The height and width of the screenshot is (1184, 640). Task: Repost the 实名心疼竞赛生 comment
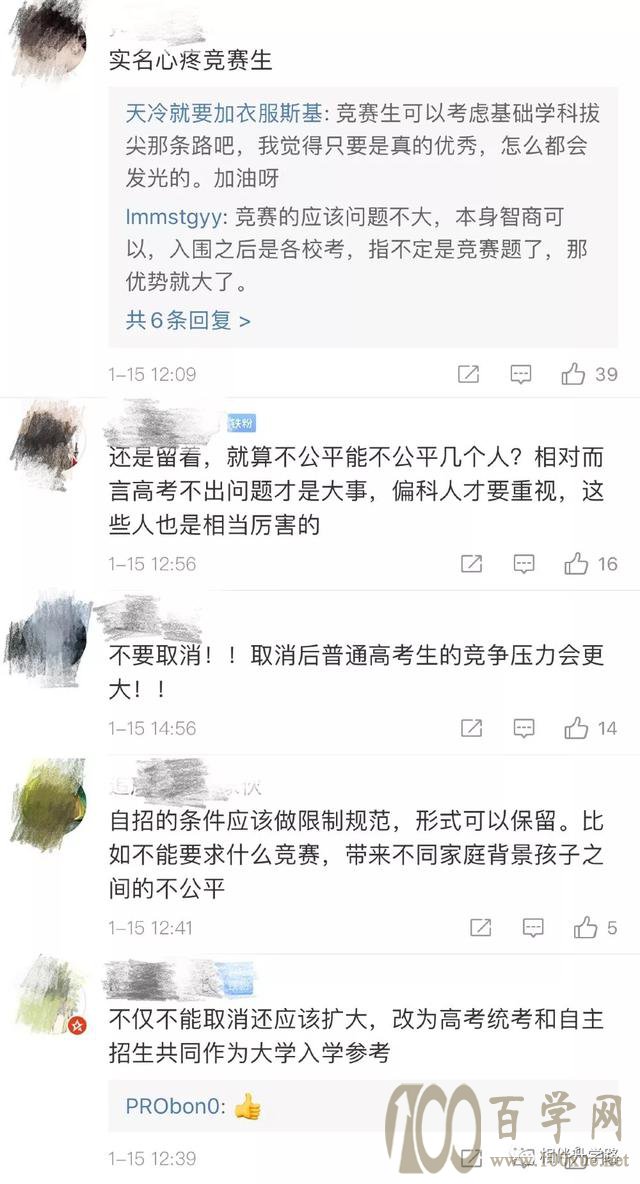(467, 375)
